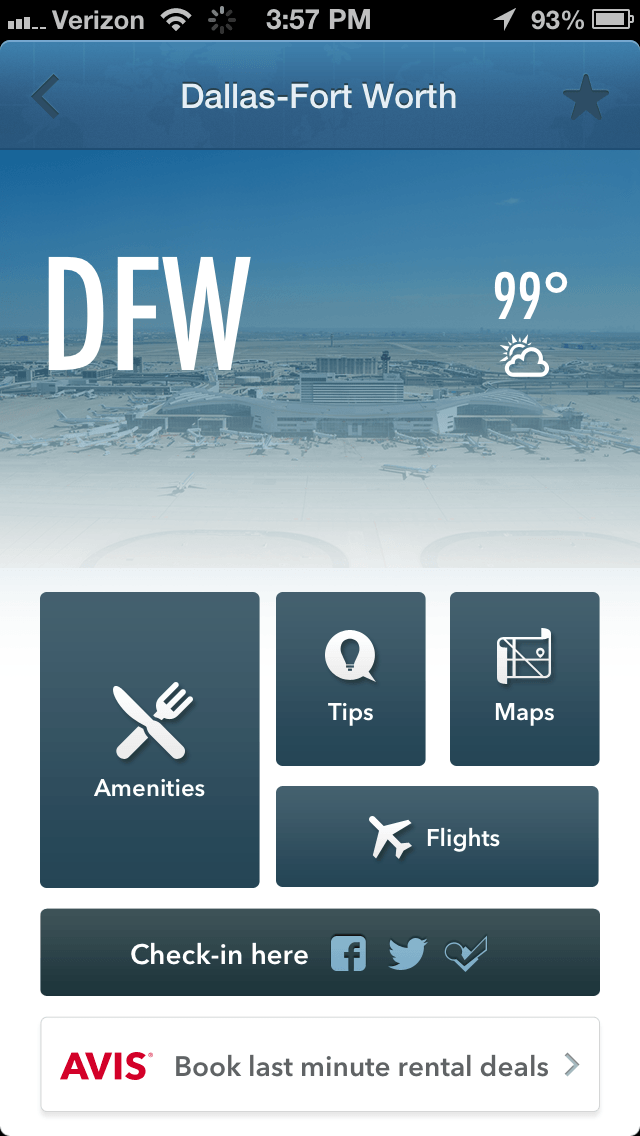The image size is (640, 1136).
Task: Check in here via Facebook icon
Action: (x=349, y=953)
